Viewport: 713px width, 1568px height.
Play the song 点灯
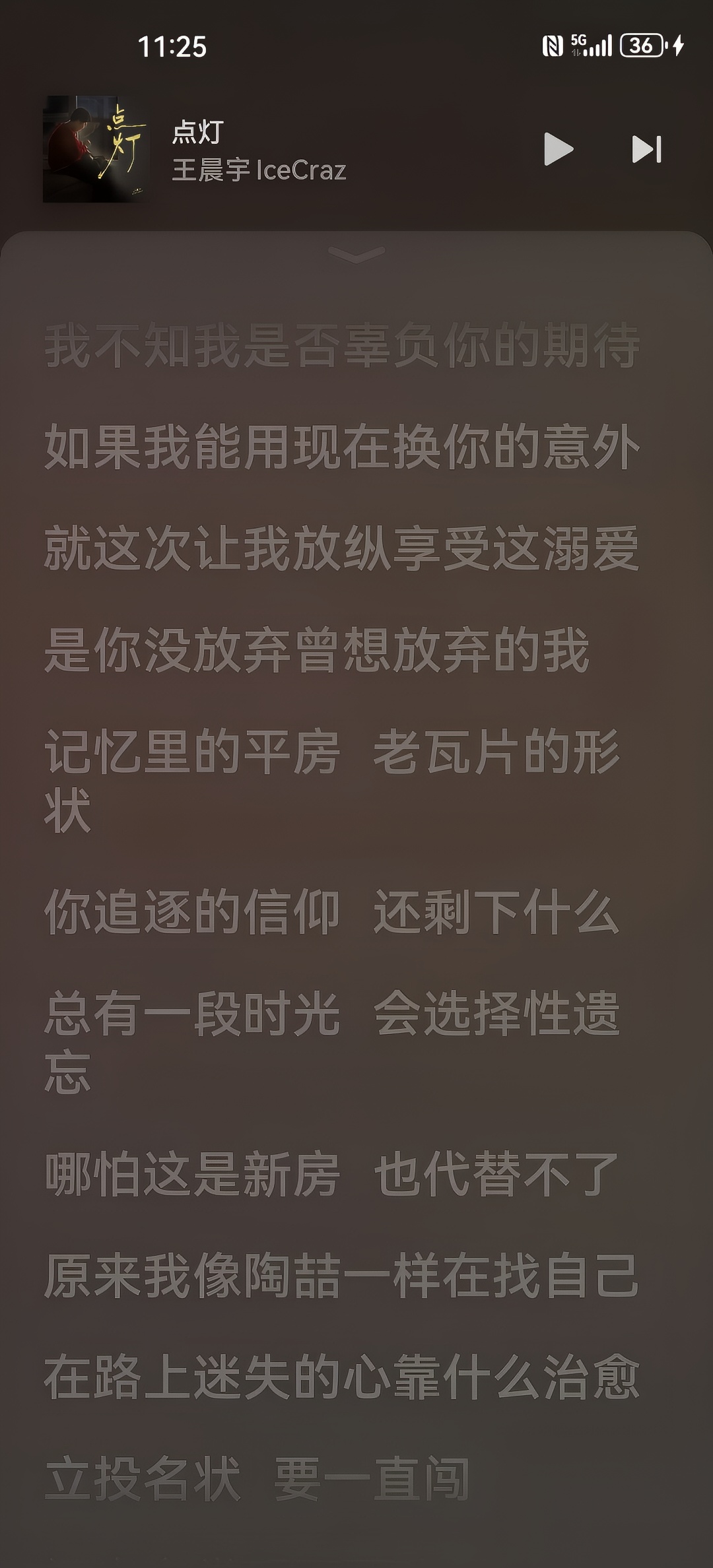coord(558,149)
